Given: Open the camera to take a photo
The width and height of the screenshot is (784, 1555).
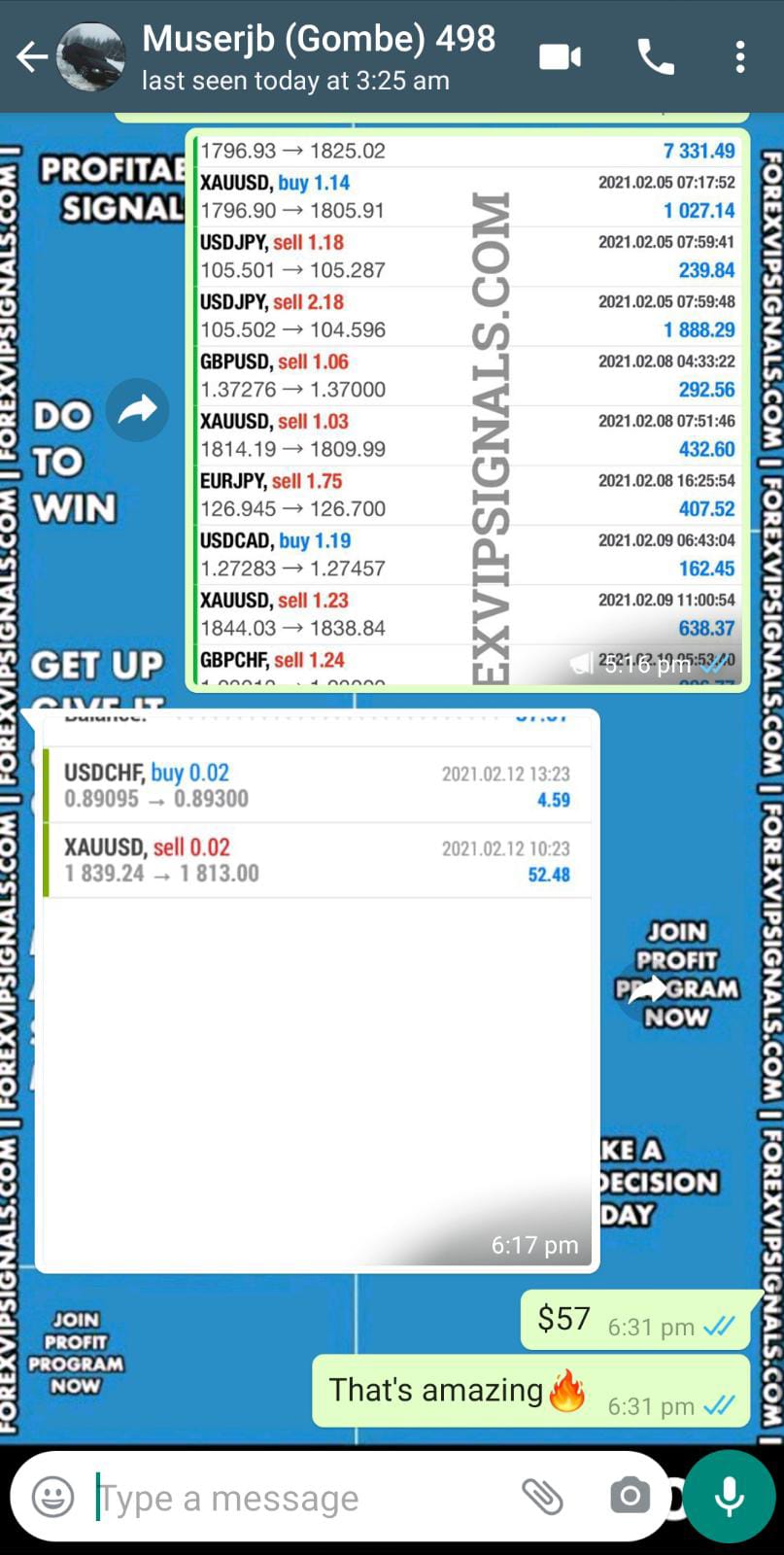Looking at the screenshot, I should tap(630, 1497).
